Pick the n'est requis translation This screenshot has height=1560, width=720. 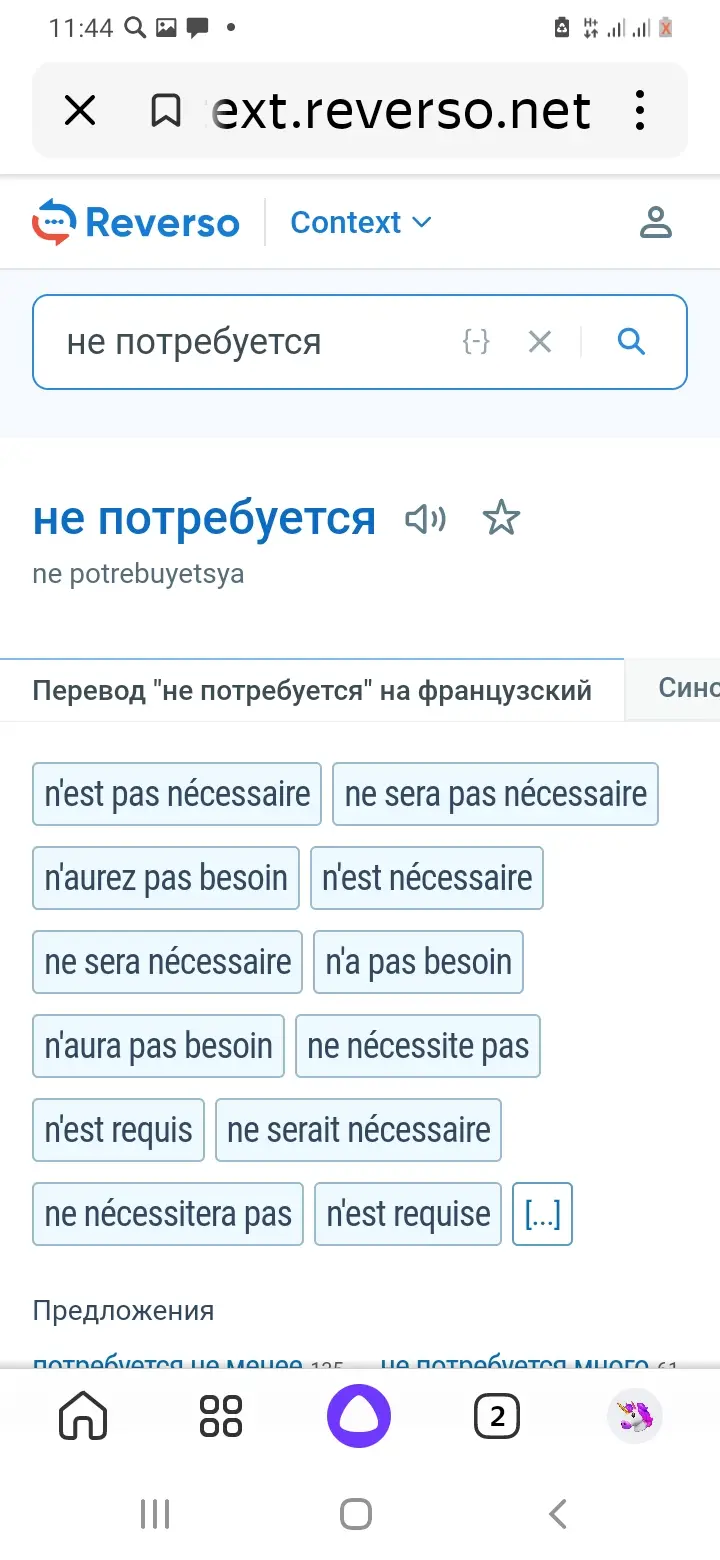pyautogui.click(x=118, y=1130)
